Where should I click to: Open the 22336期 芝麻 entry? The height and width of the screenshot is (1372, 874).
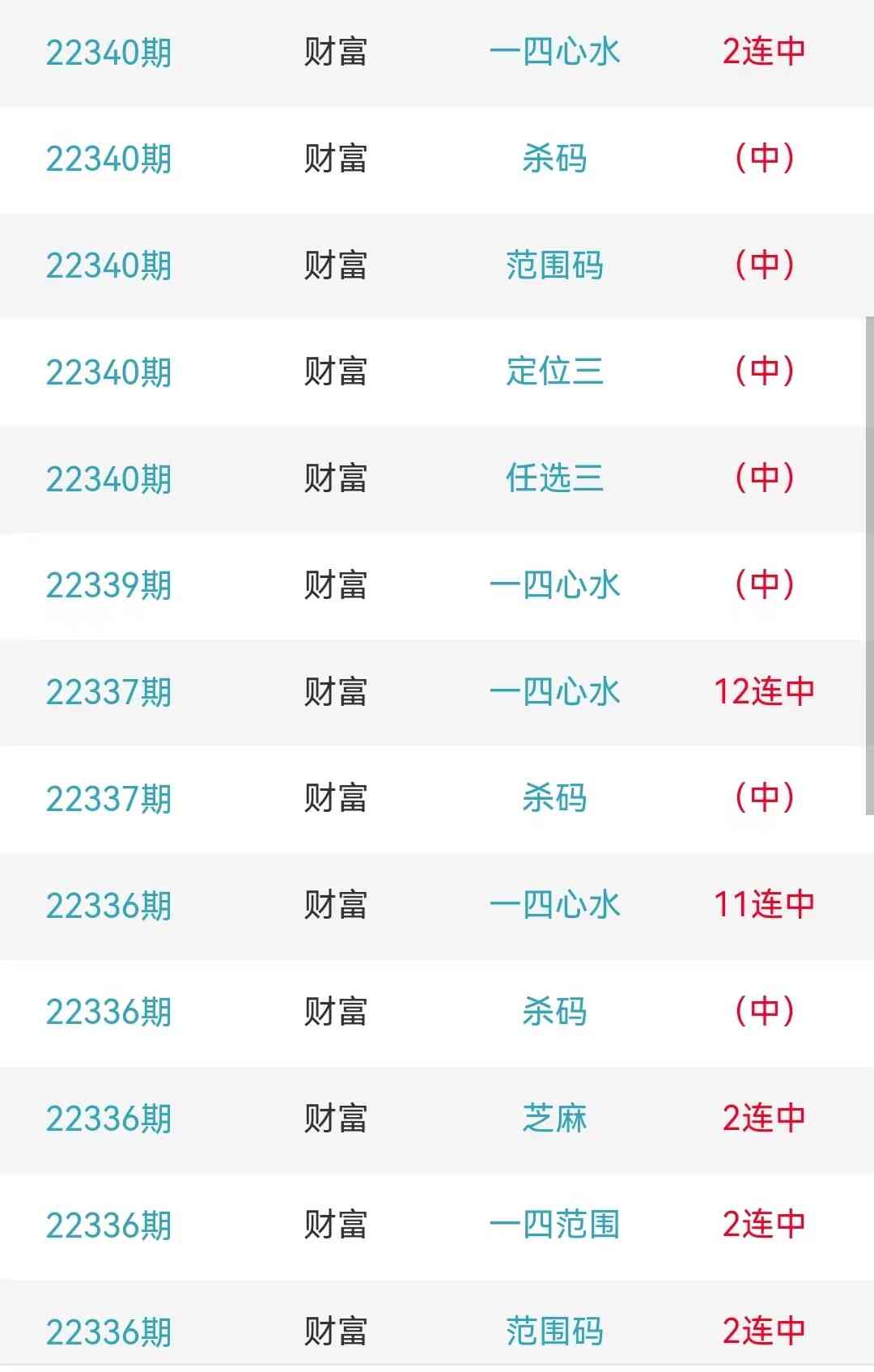[x=554, y=1119]
